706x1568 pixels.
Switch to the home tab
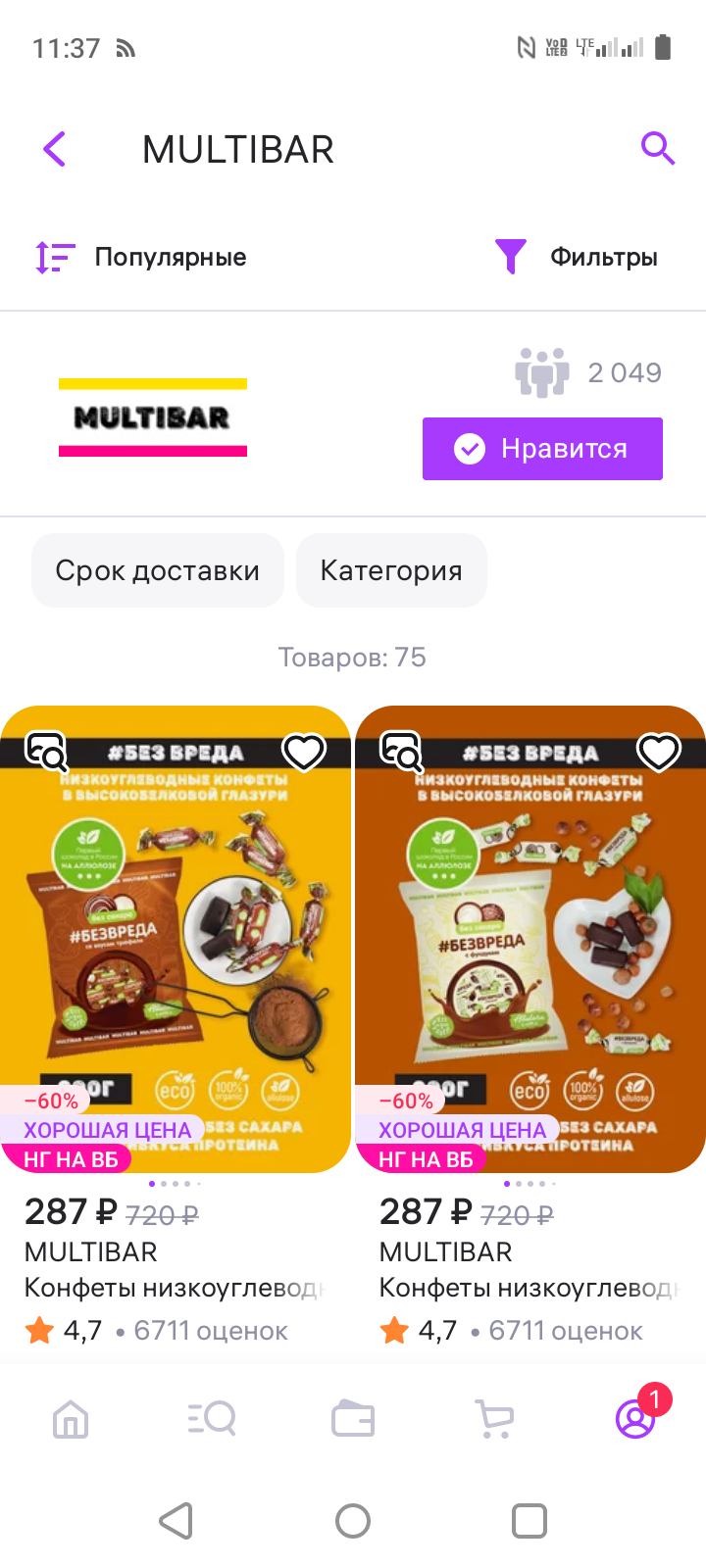click(x=71, y=1418)
